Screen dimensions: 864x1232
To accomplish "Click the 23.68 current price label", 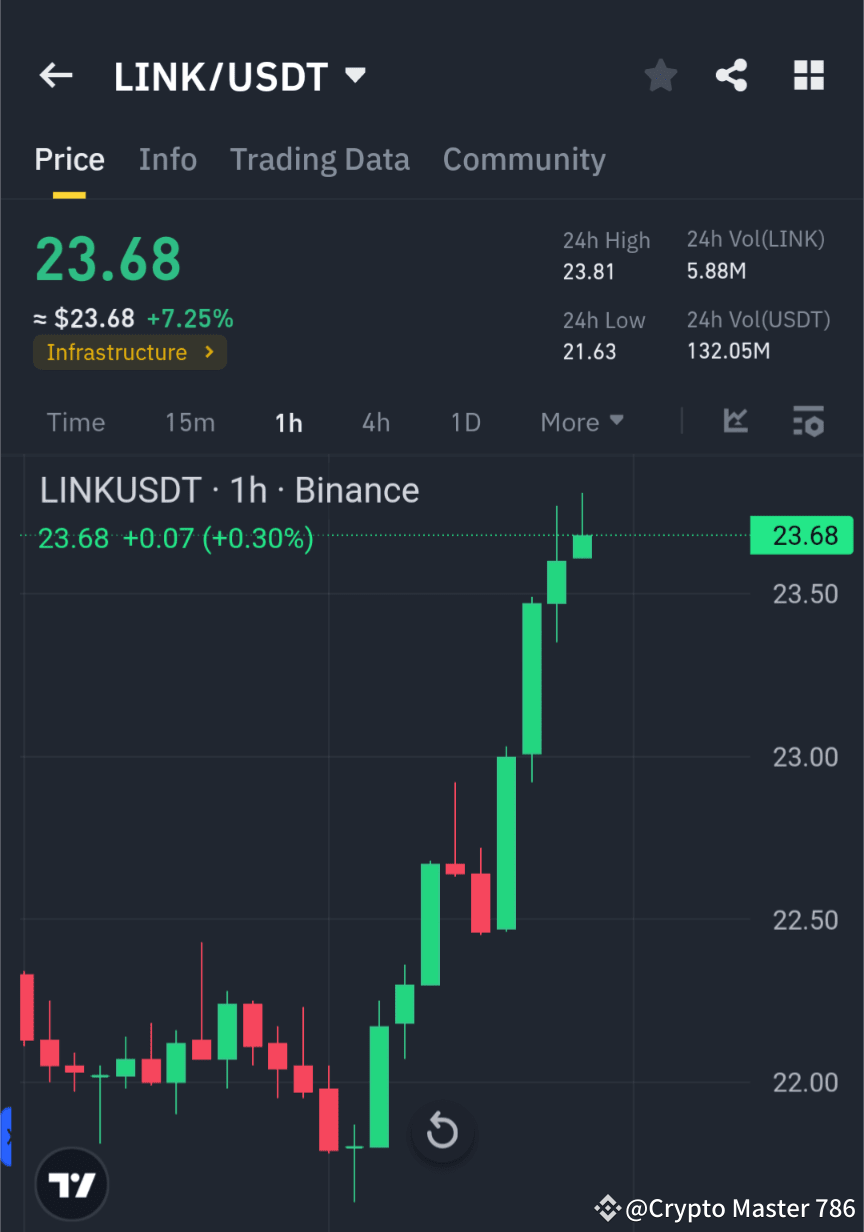I will (801, 535).
